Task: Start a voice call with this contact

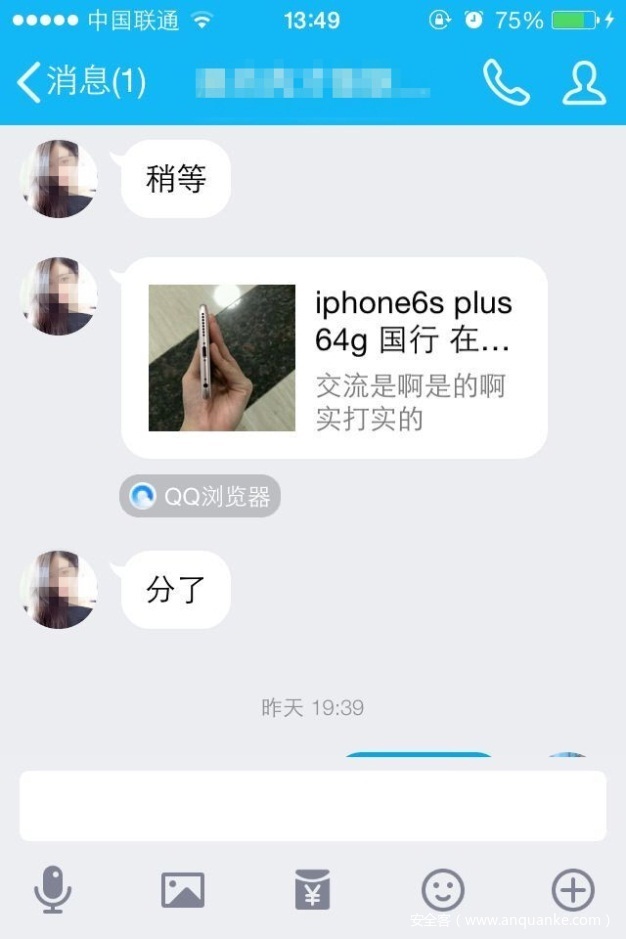Action: click(x=506, y=82)
